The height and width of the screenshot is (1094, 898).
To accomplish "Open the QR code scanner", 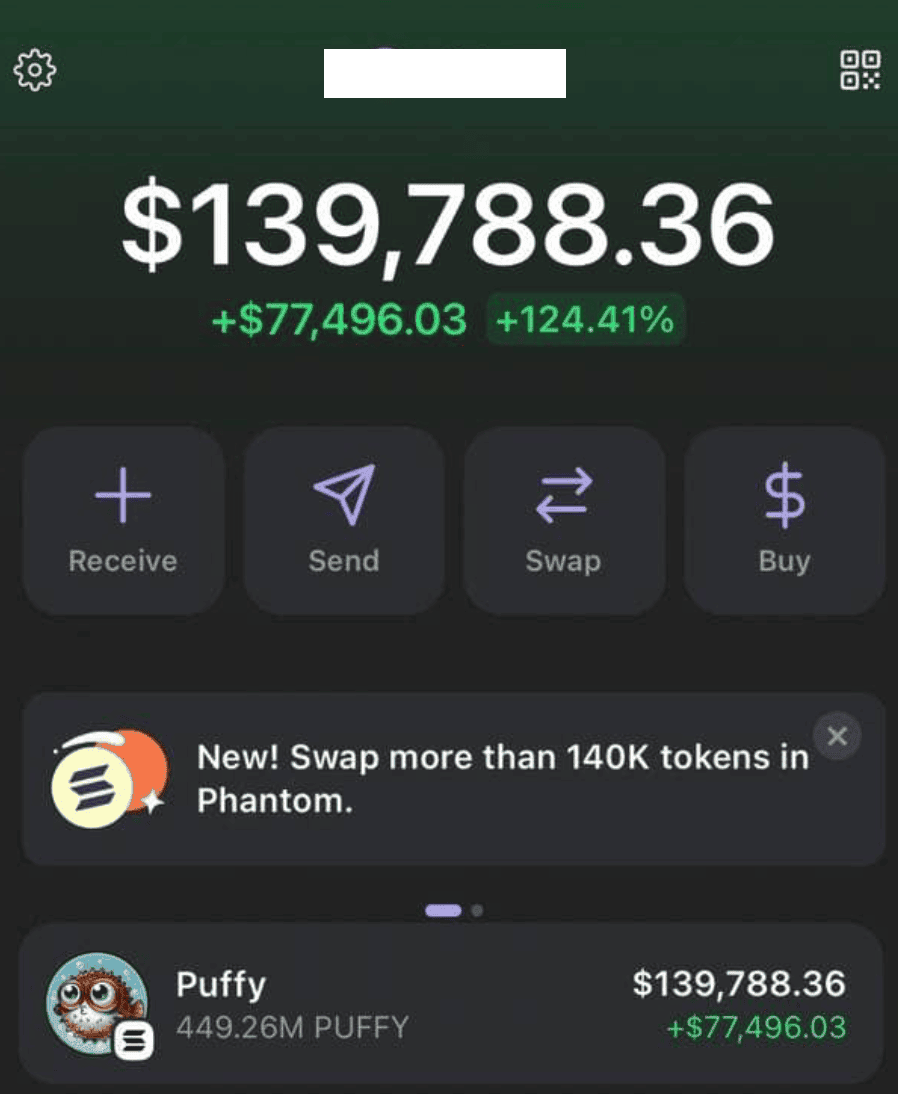I will coord(860,71).
